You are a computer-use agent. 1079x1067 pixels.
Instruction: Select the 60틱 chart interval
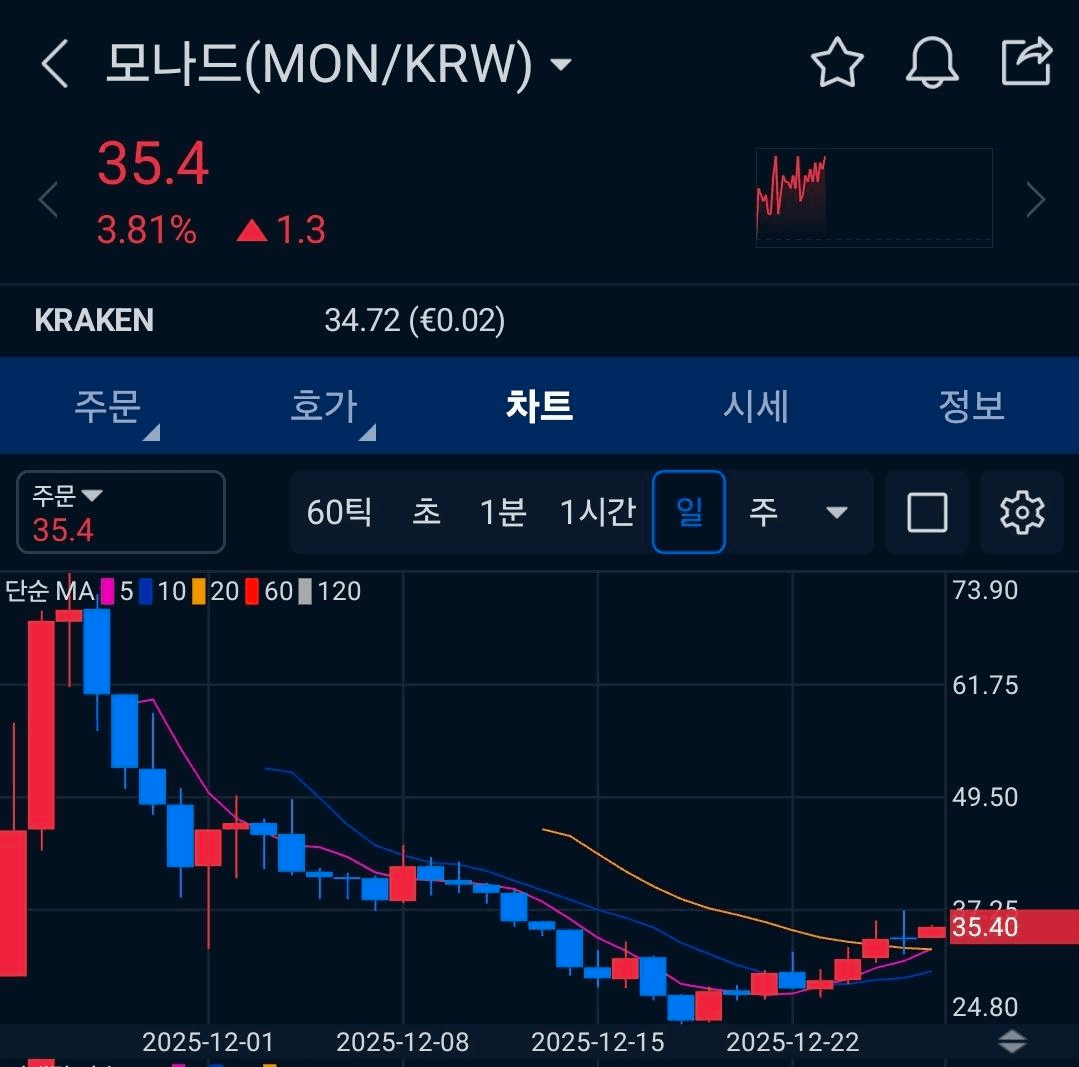(x=339, y=512)
